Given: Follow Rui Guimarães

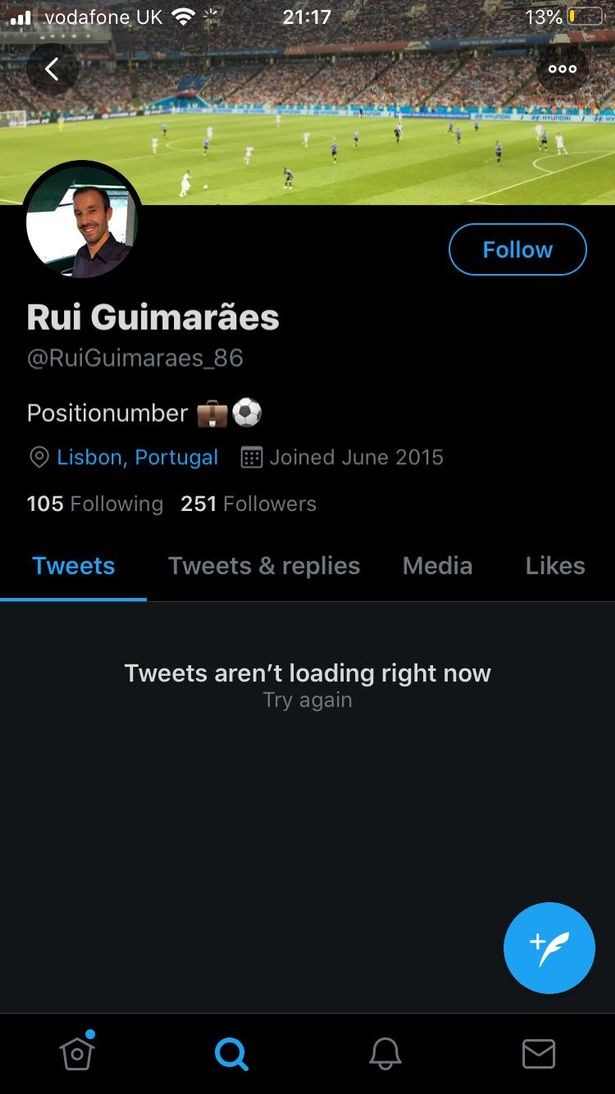Looking at the screenshot, I should coord(517,250).
